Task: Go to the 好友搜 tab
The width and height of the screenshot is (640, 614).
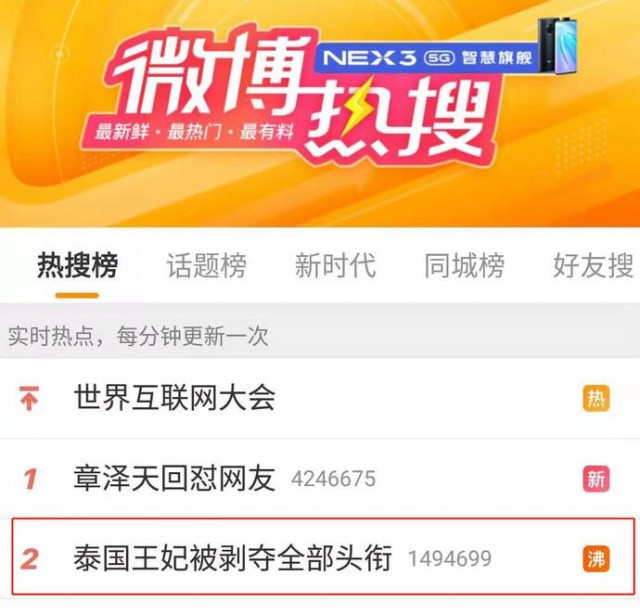Action: click(593, 266)
